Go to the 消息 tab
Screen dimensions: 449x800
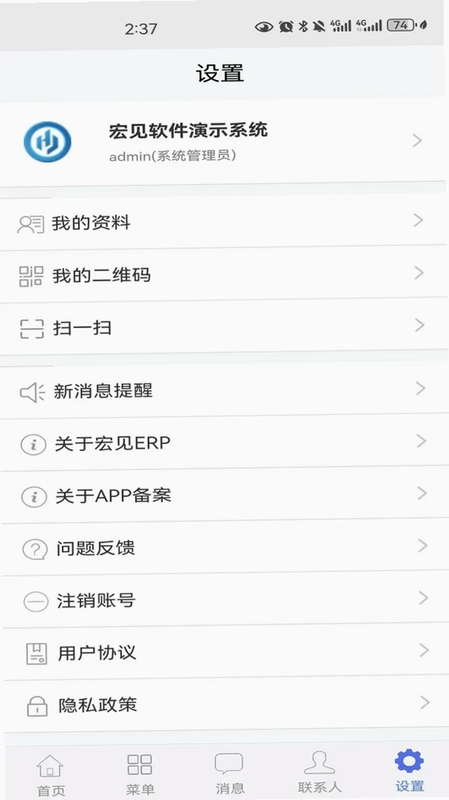coord(229,774)
